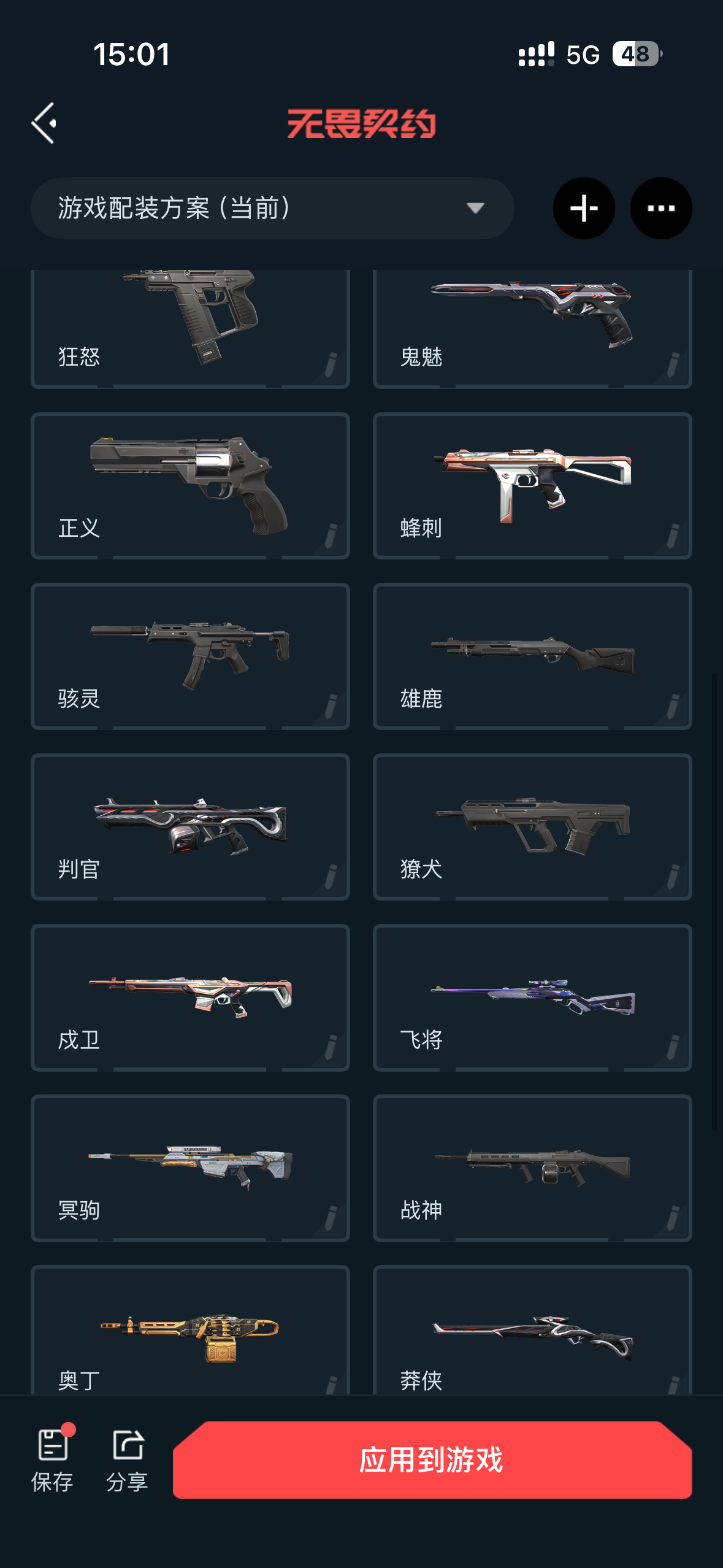Open the 冥驹 weapon card

[190, 1167]
